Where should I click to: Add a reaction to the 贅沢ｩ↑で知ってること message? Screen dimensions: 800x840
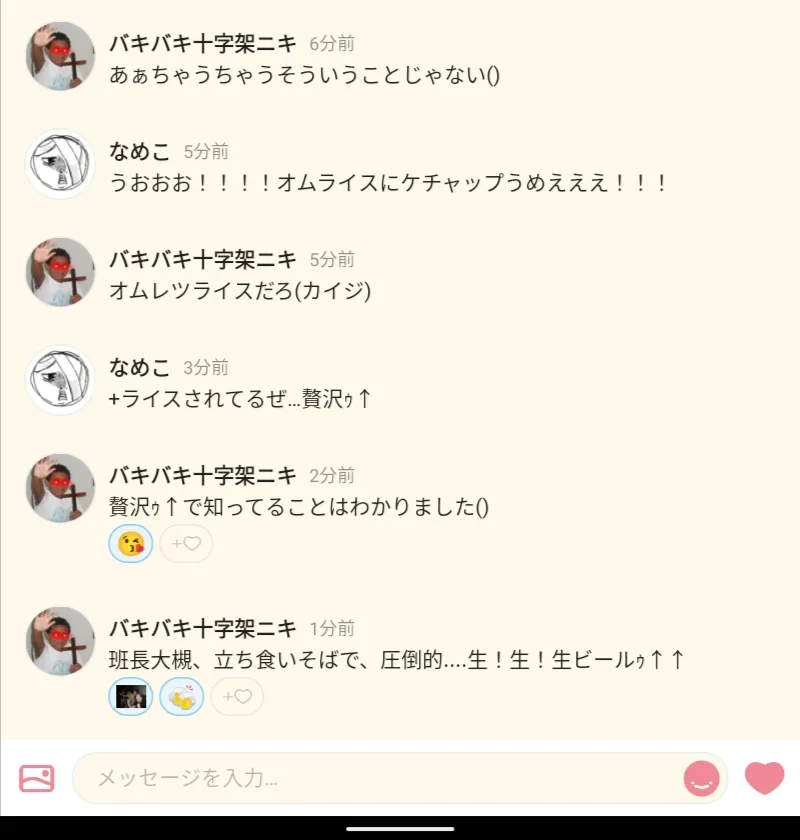(x=186, y=544)
